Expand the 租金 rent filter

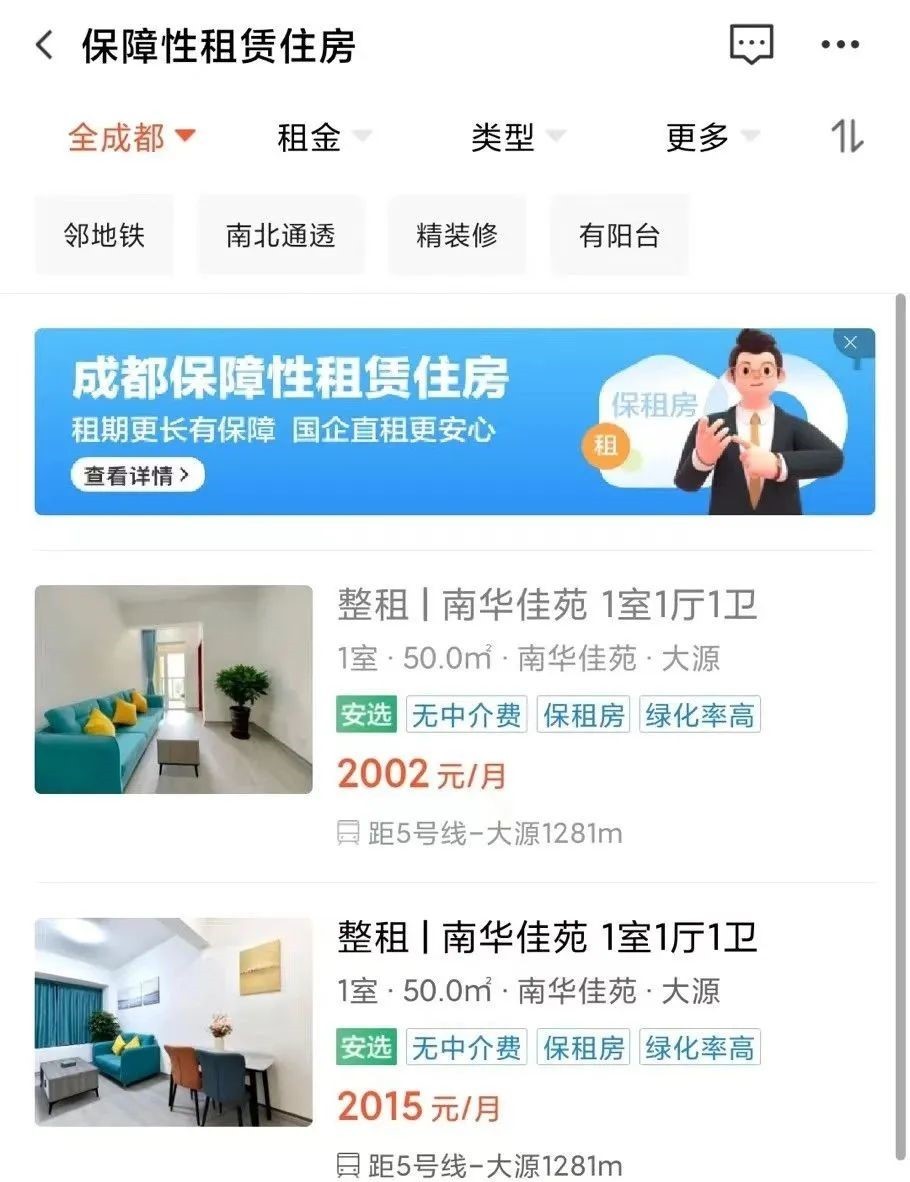pos(322,137)
